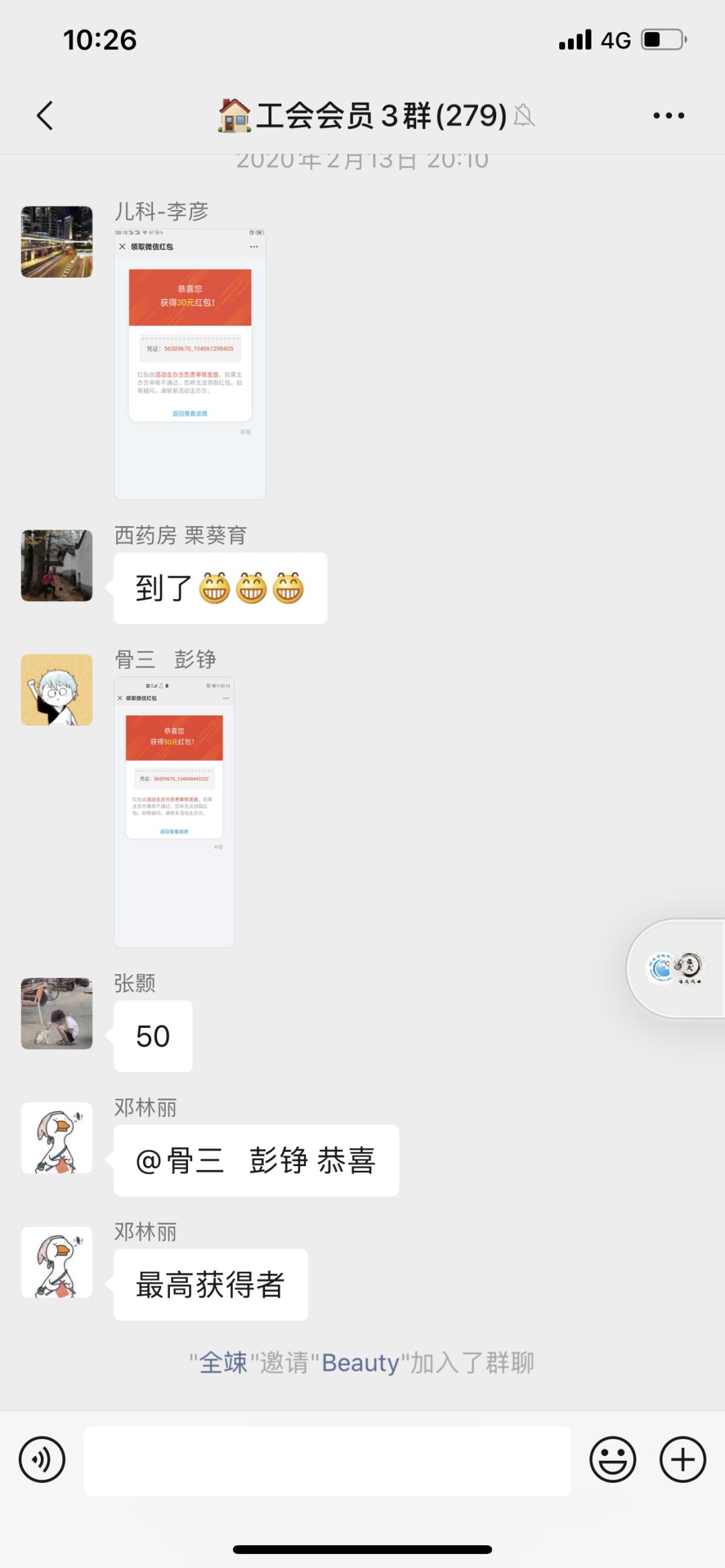View 西药房 栗葵育's profile avatar
This screenshot has height=1568, width=725.
coord(57,565)
